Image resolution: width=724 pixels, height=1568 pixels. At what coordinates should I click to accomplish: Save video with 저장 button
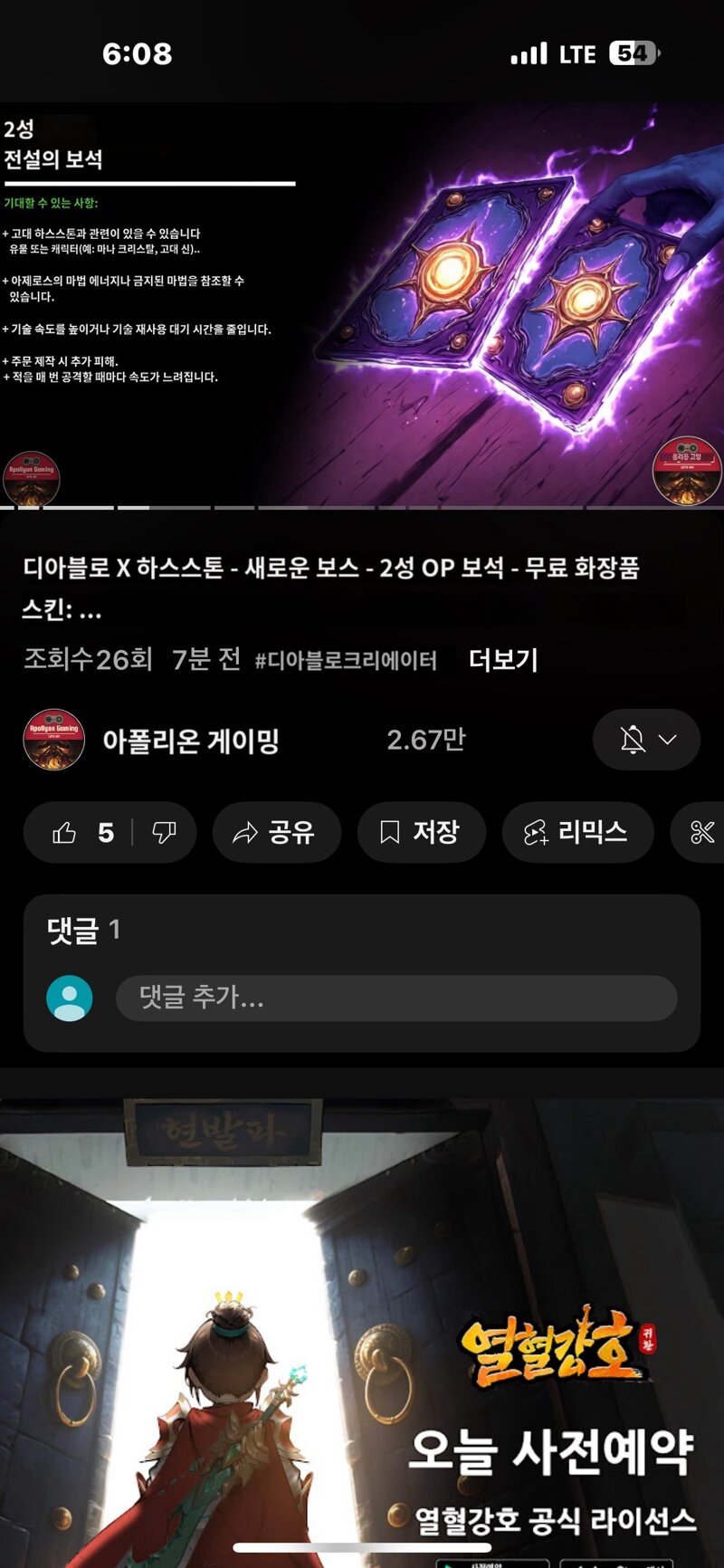pyautogui.click(x=421, y=832)
